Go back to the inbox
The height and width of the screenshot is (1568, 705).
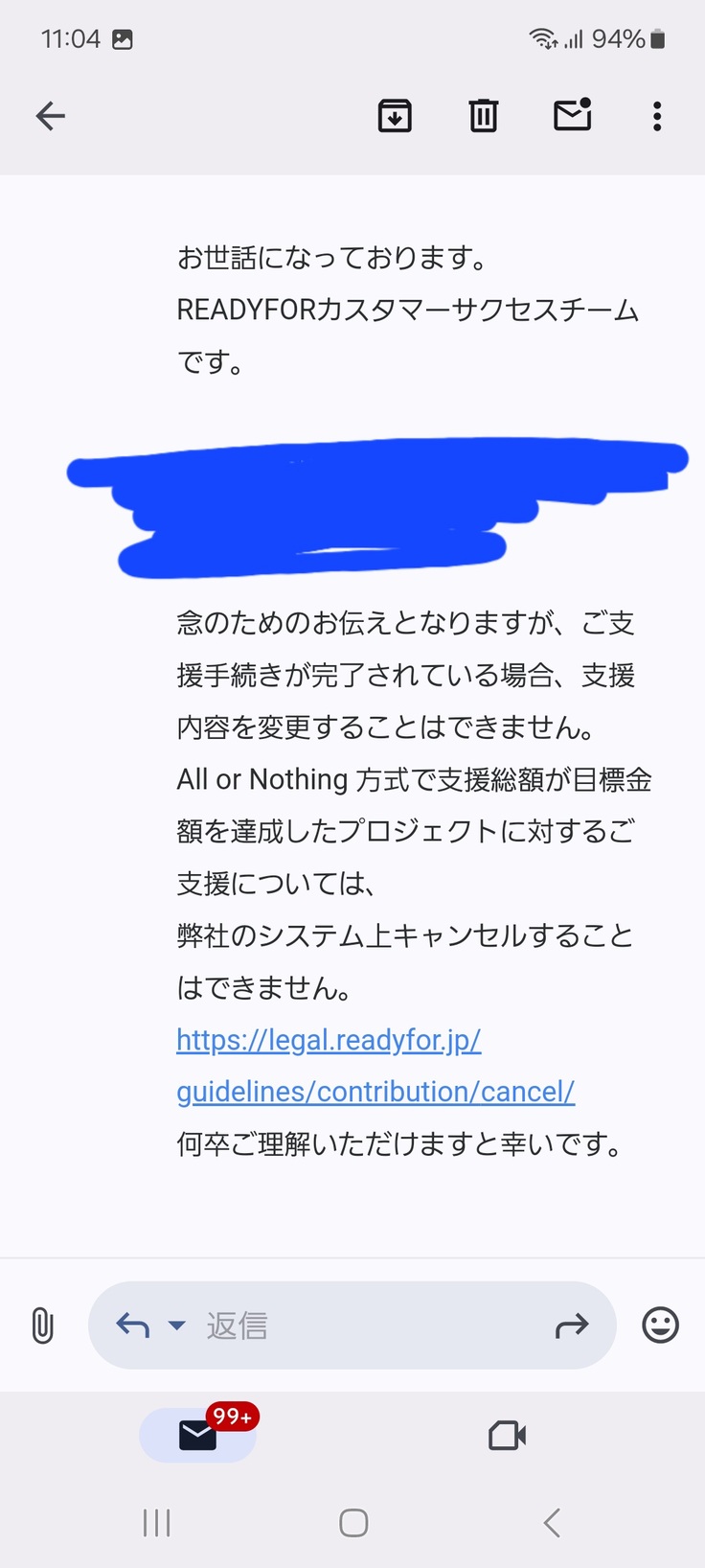coord(51,116)
